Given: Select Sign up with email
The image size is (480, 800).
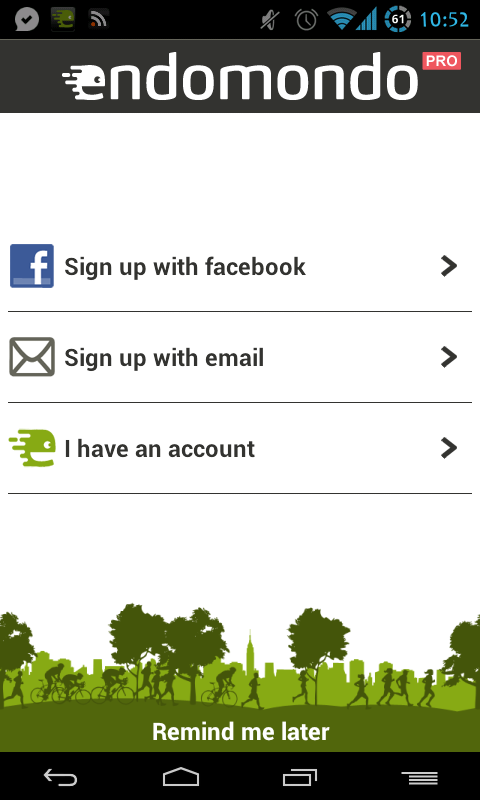Looking at the screenshot, I should [x=240, y=357].
